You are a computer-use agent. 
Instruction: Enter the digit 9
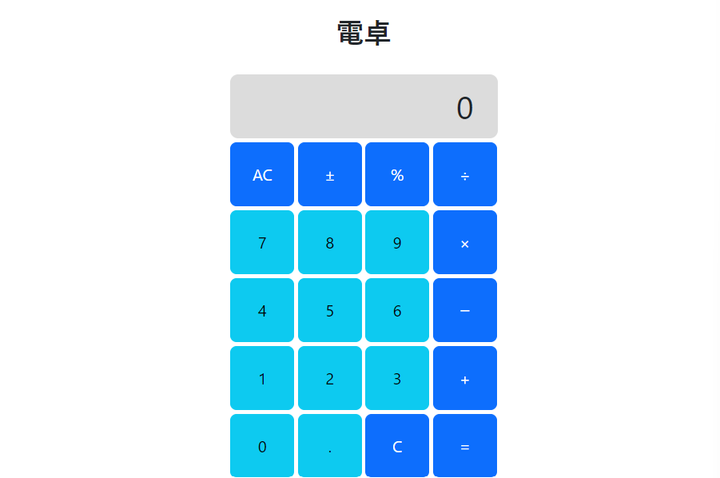click(397, 242)
